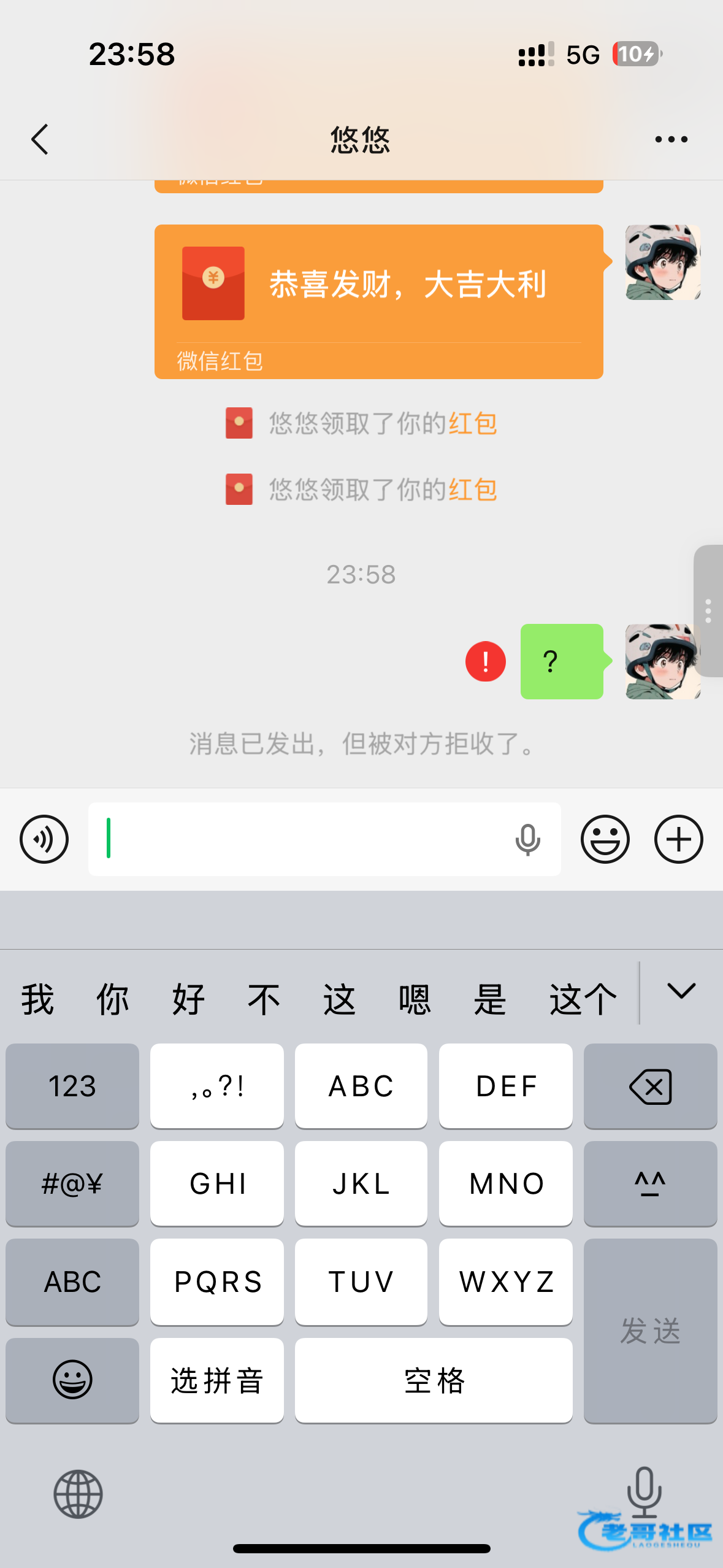Expand the candidate word list
Image resolution: width=723 pixels, height=1568 pixels.
(681, 991)
